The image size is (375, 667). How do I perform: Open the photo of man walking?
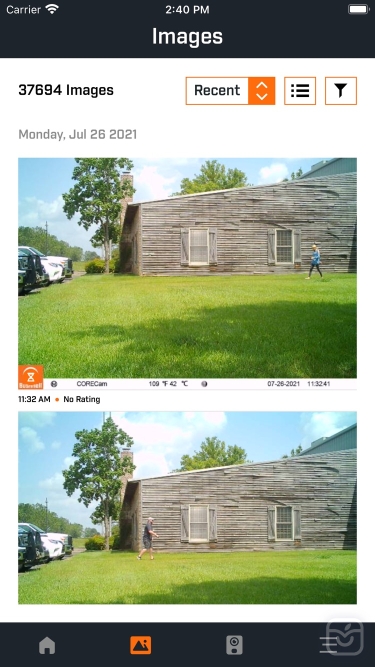[187, 507]
